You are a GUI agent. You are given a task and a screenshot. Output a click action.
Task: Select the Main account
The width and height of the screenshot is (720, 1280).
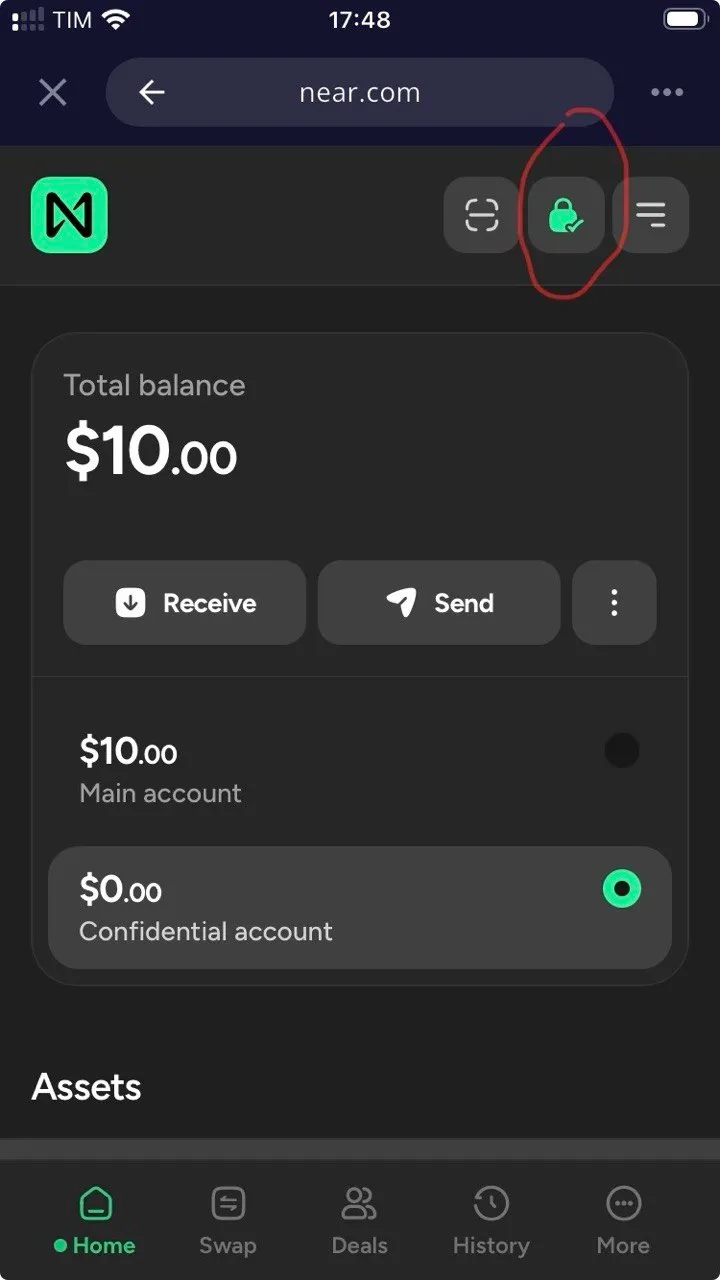(x=360, y=769)
